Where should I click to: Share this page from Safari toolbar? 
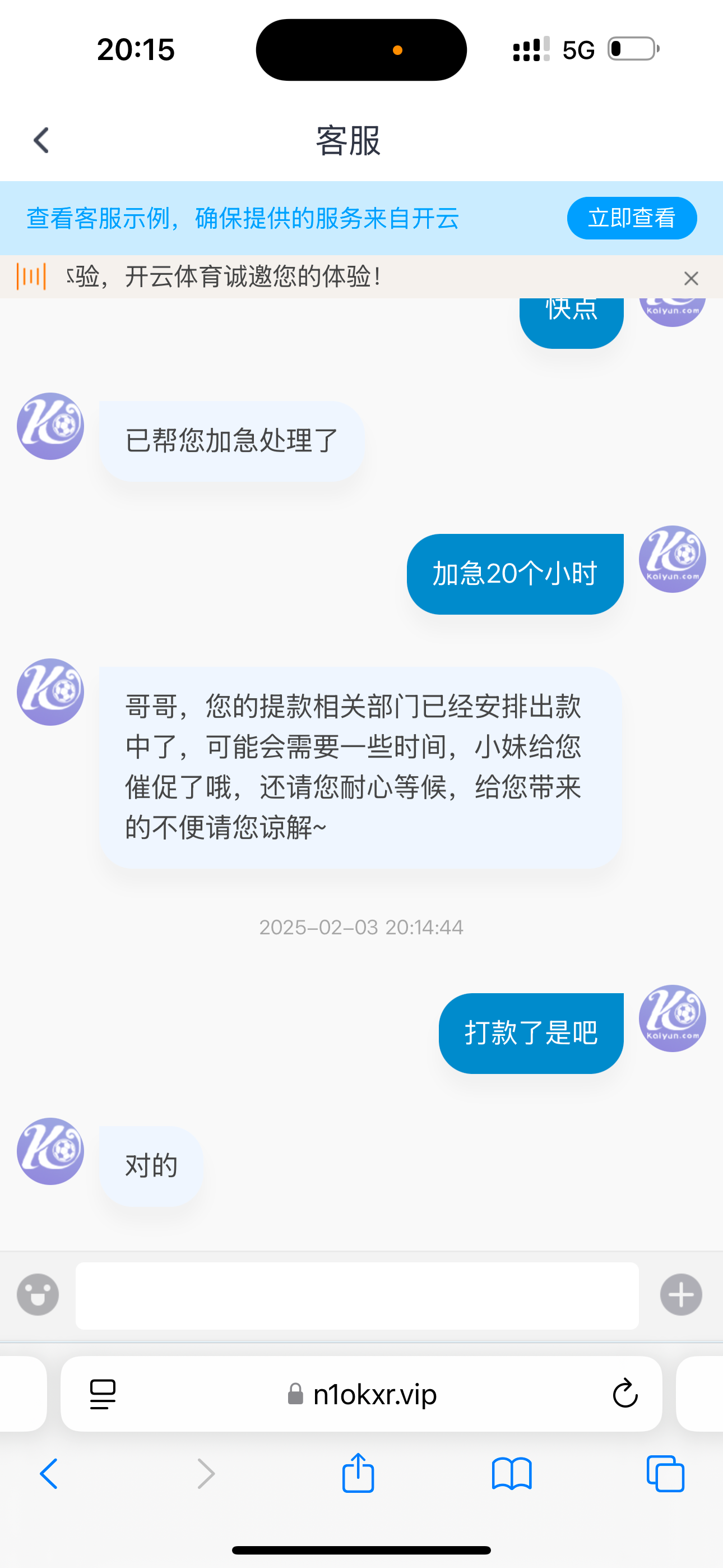coord(358,1474)
